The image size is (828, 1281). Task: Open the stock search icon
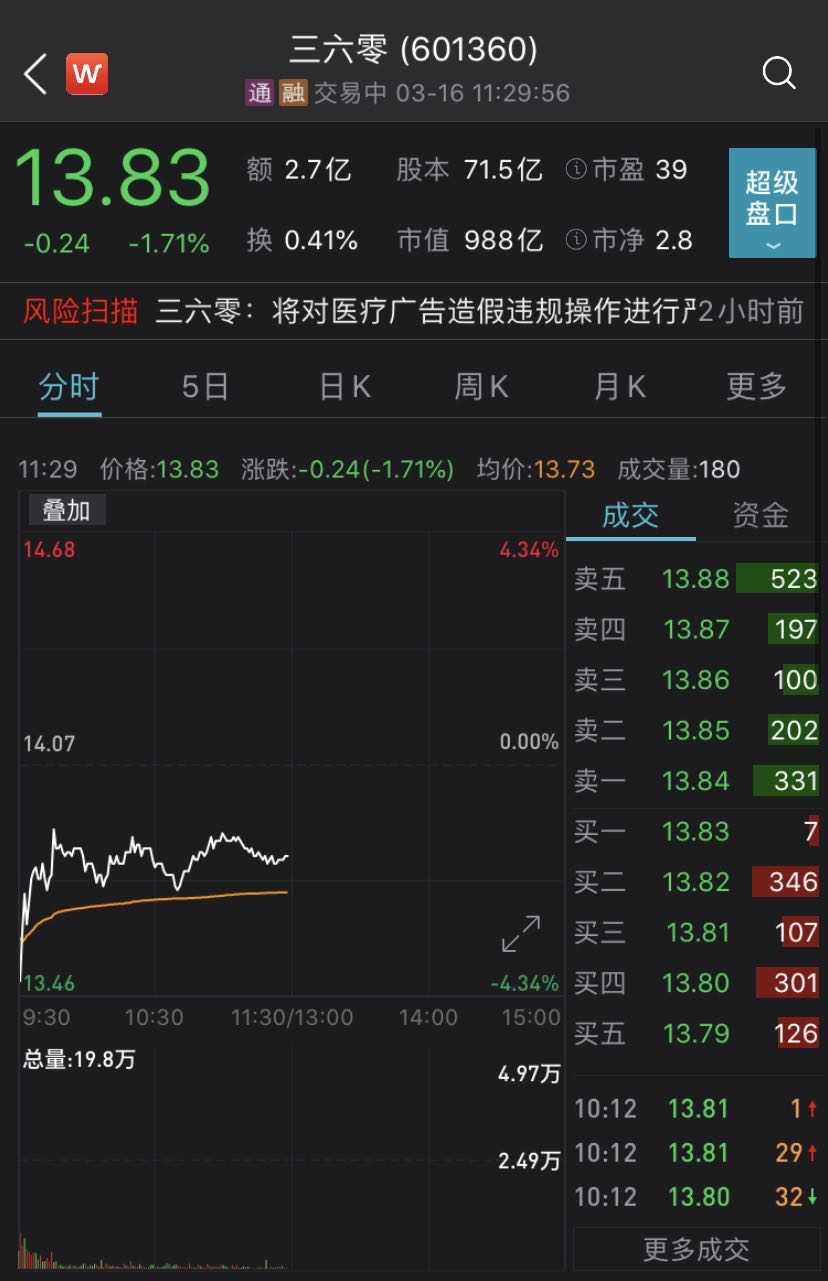(x=779, y=73)
